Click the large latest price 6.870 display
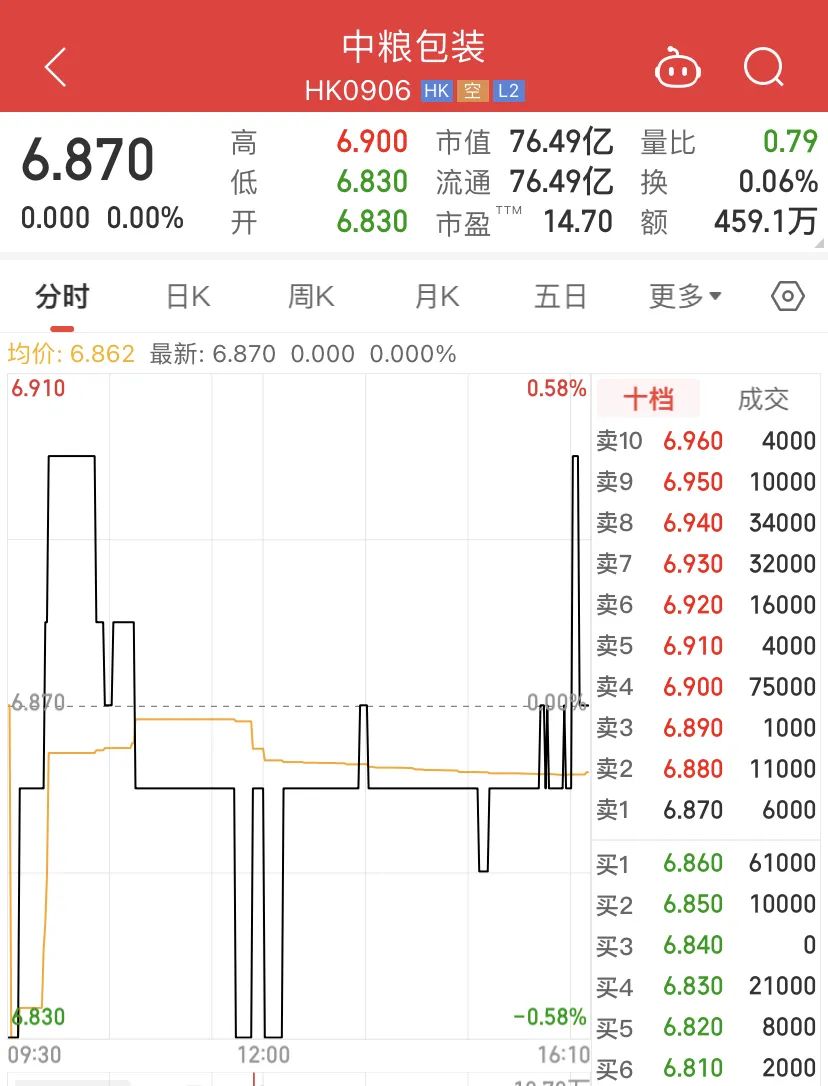828x1086 pixels. tap(90, 160)
